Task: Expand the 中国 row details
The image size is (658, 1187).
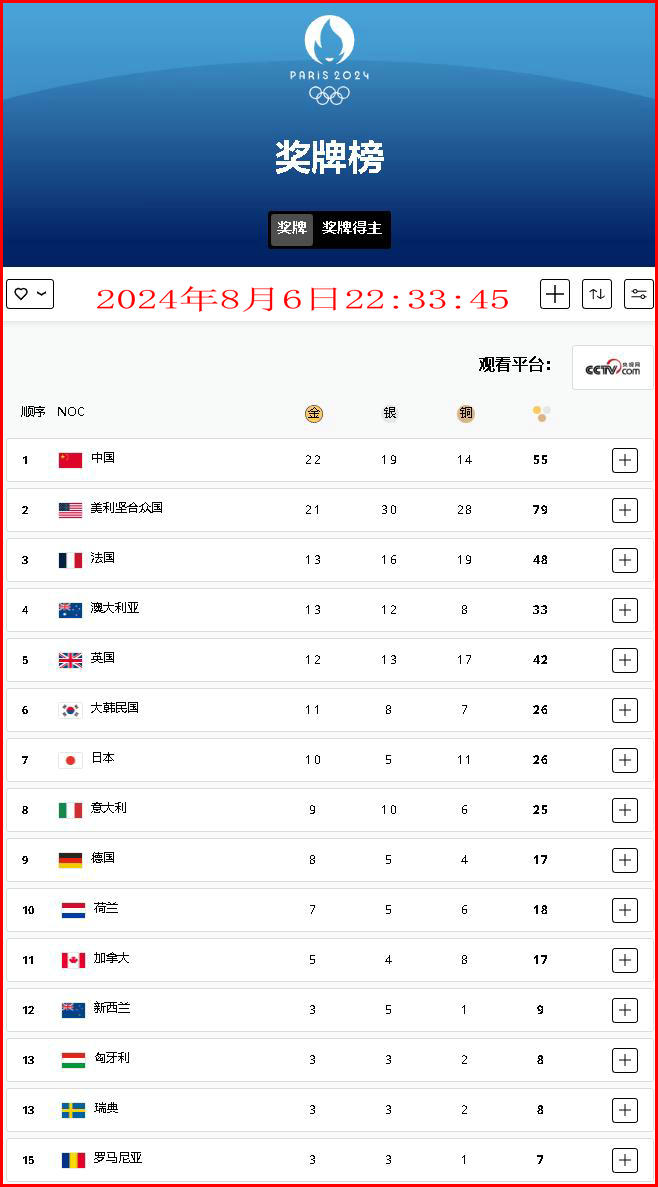Action: tap(625, 460)
